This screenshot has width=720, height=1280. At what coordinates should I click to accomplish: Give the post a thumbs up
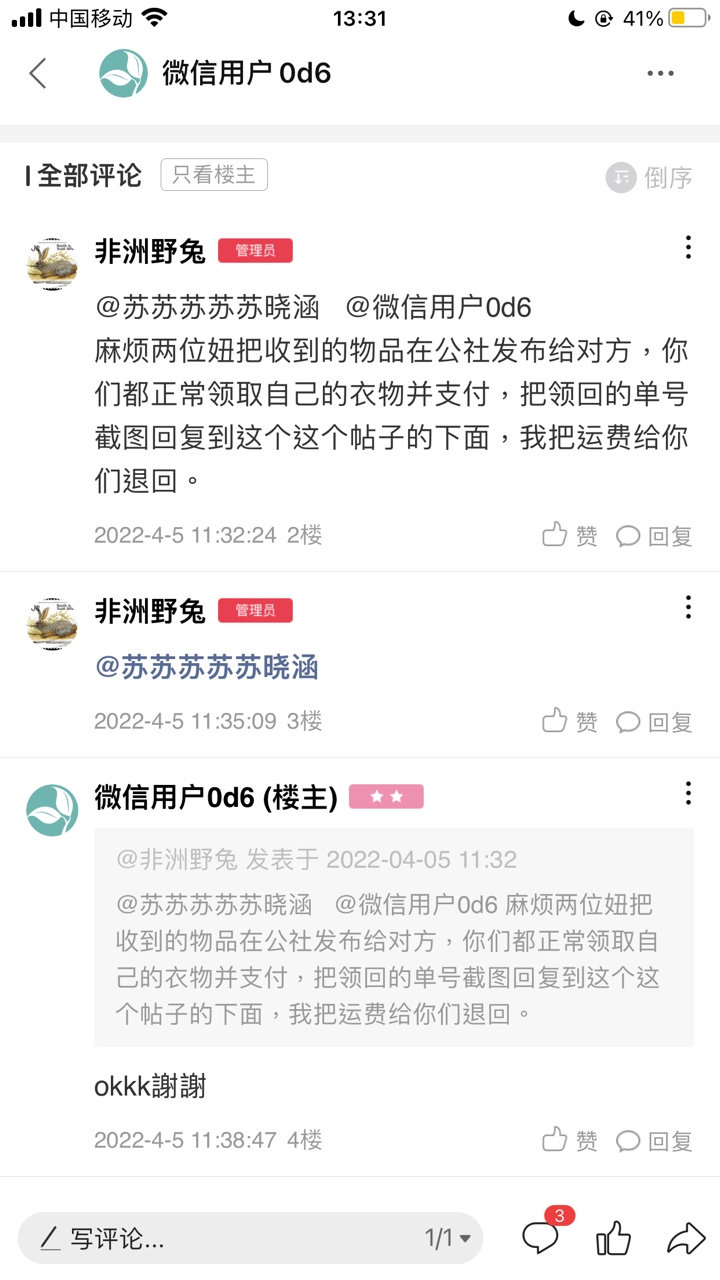click(613, 1239)
